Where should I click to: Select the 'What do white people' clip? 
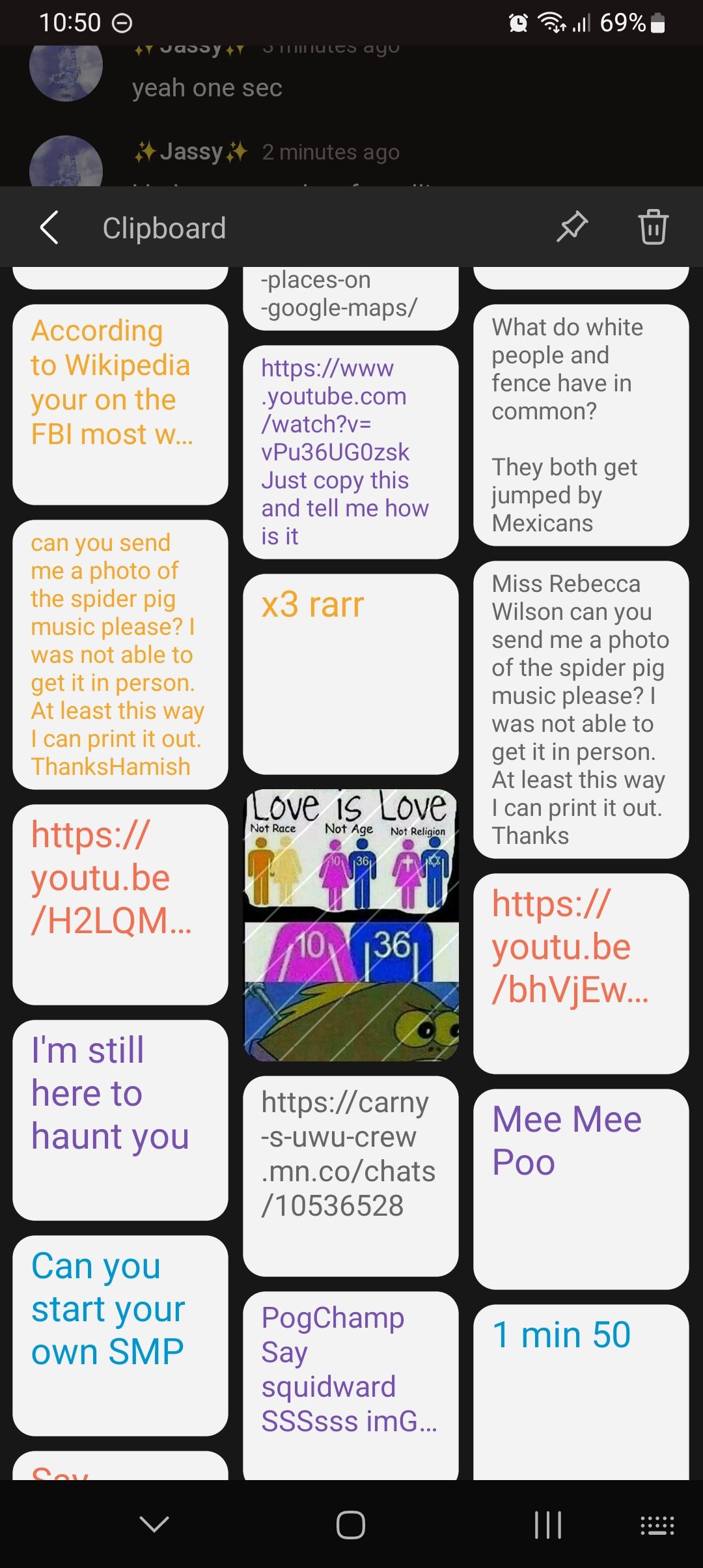(x=581, y=425)
